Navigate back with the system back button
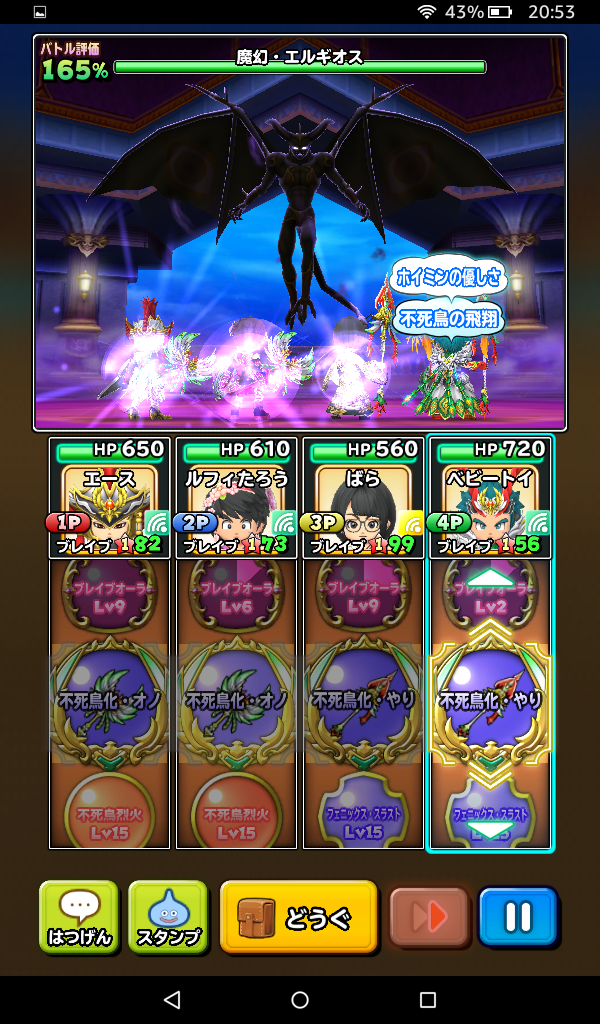 point(172,999)
